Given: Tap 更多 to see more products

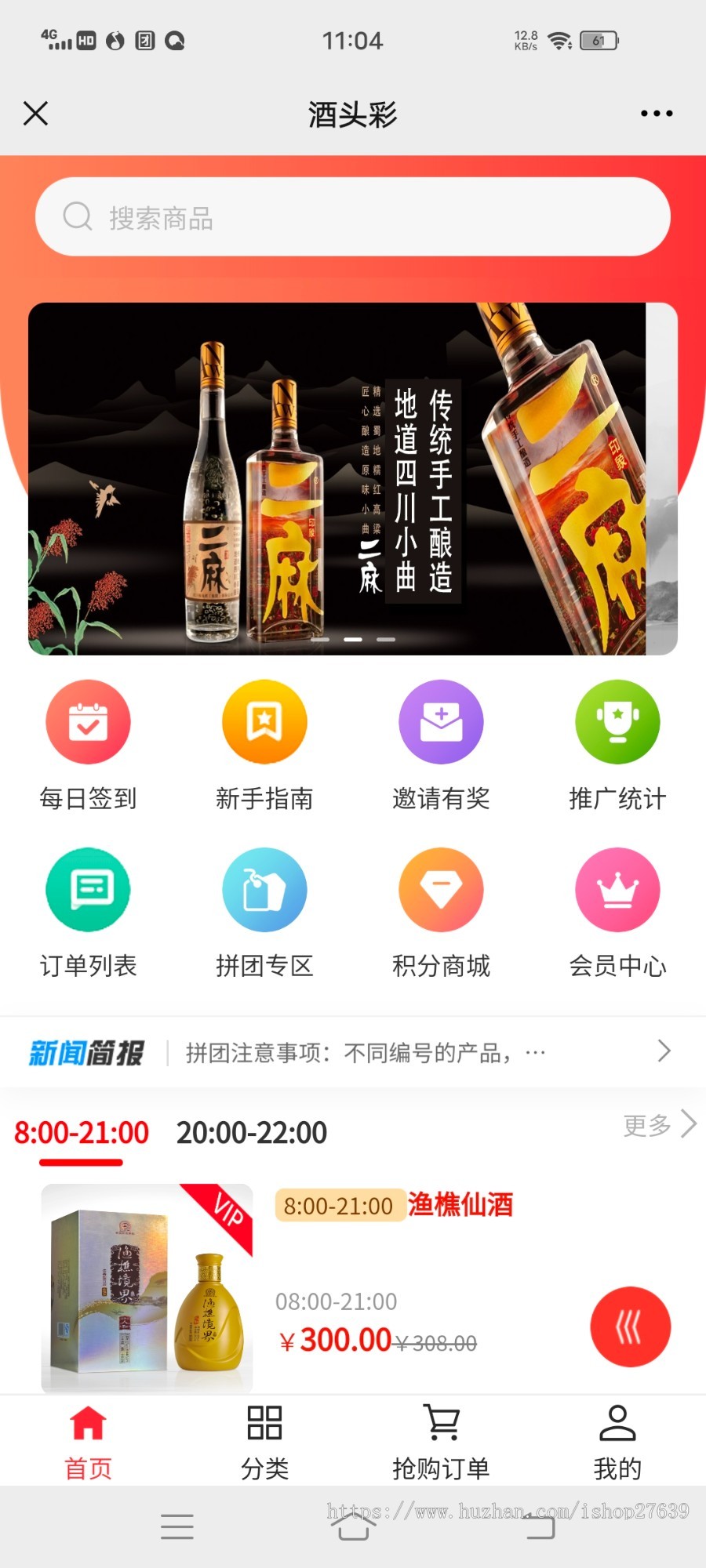Looking at the screenshot, I should pos(660,1125).
